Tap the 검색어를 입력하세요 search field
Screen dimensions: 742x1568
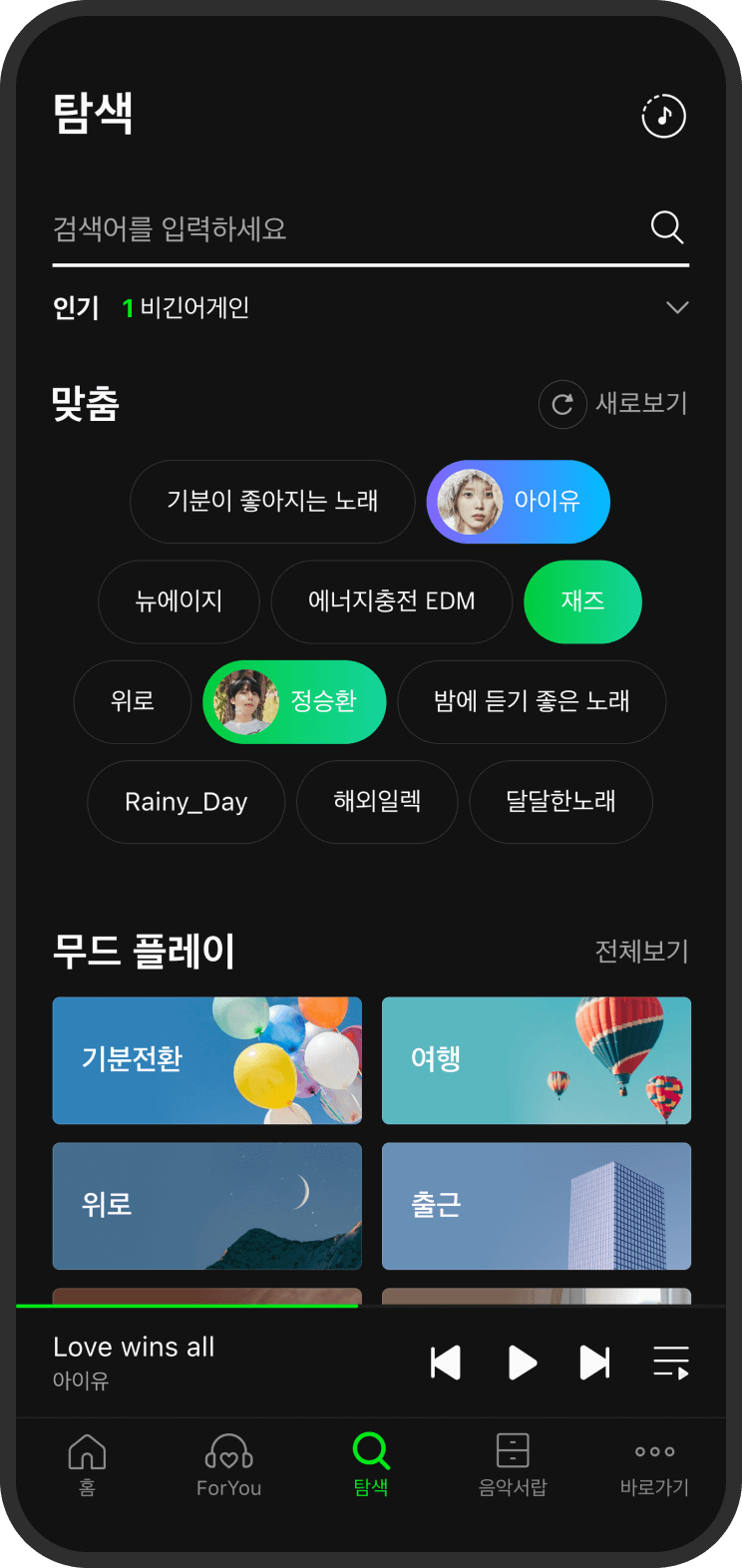tap(339, 228)
